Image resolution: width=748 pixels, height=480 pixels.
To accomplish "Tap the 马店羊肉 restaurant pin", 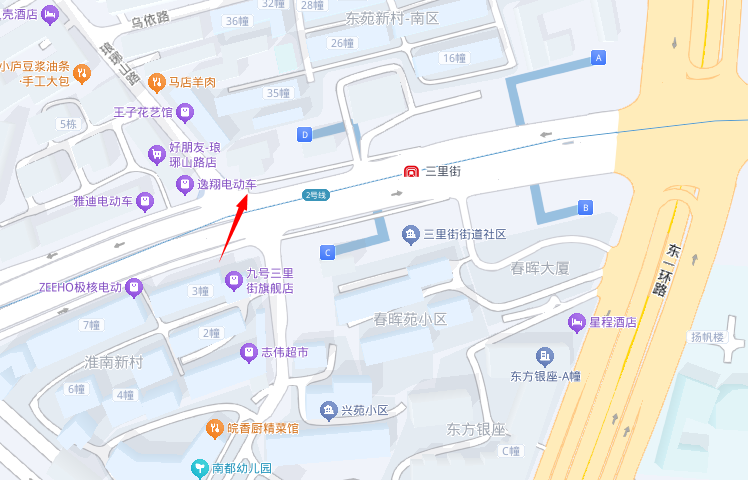I will click(156, 82).
